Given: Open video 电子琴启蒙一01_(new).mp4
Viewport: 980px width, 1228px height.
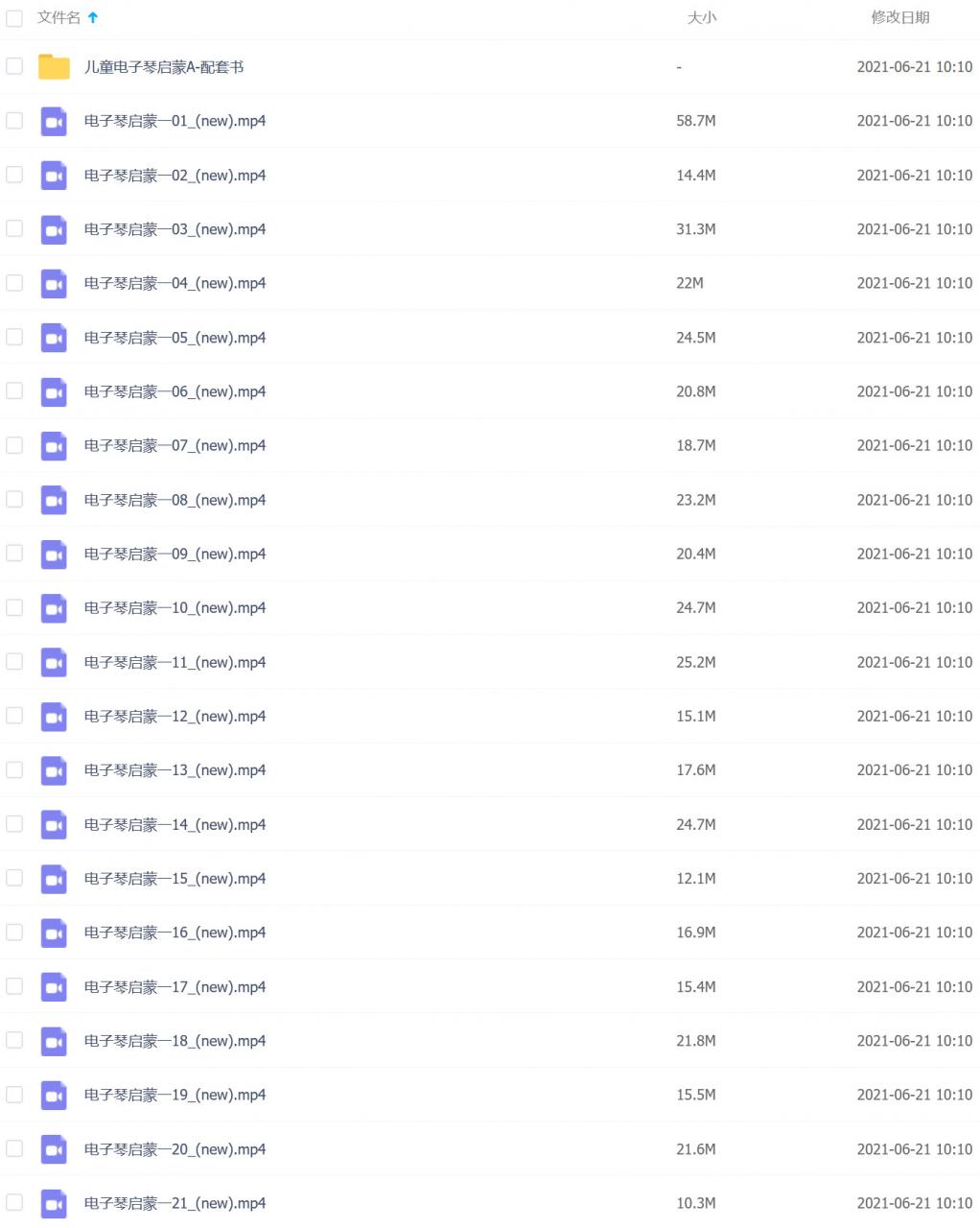Looking at the screenshot, I should point(175,121).
